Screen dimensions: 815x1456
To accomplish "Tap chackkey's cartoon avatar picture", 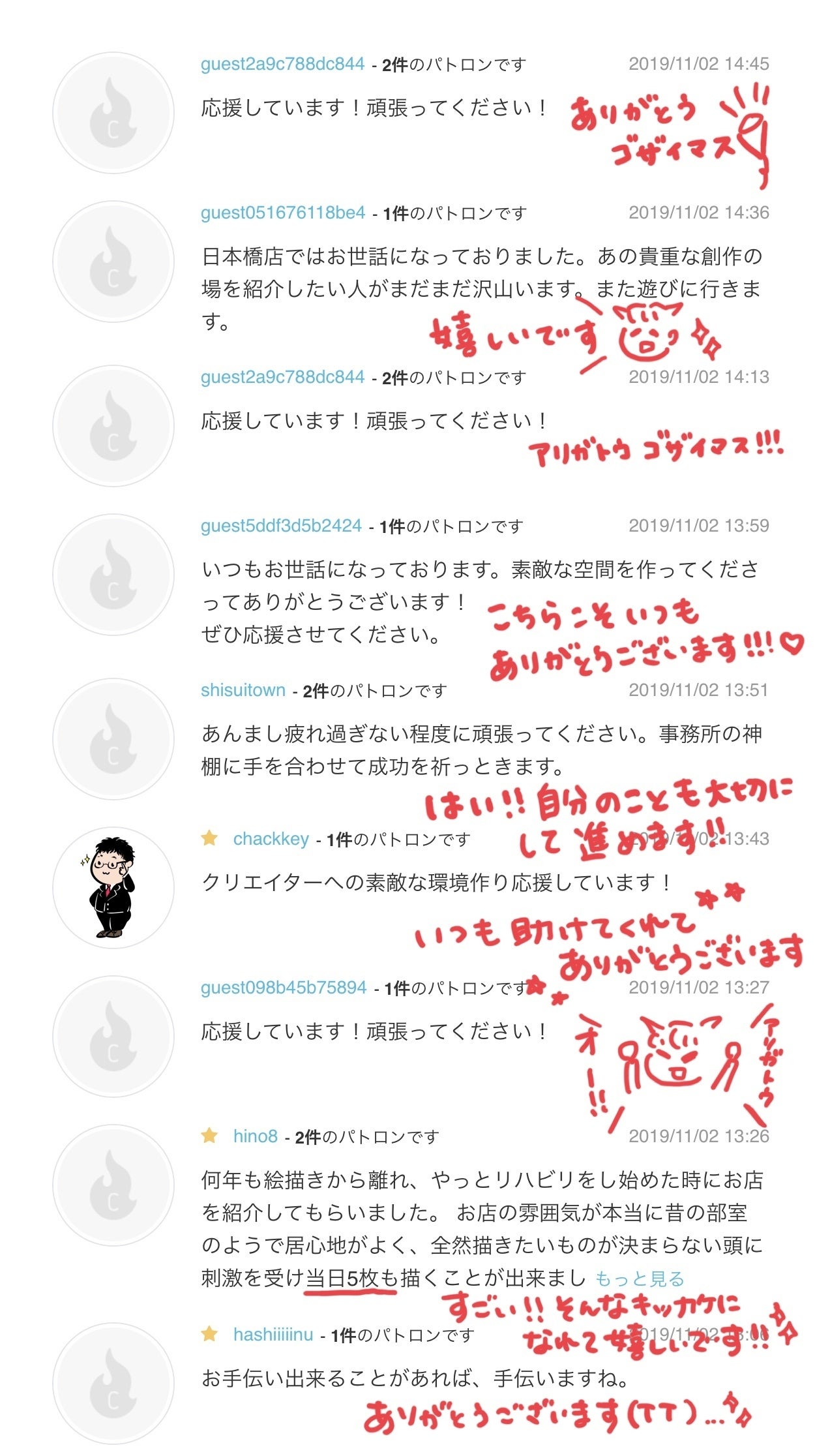I will (113, 887).
